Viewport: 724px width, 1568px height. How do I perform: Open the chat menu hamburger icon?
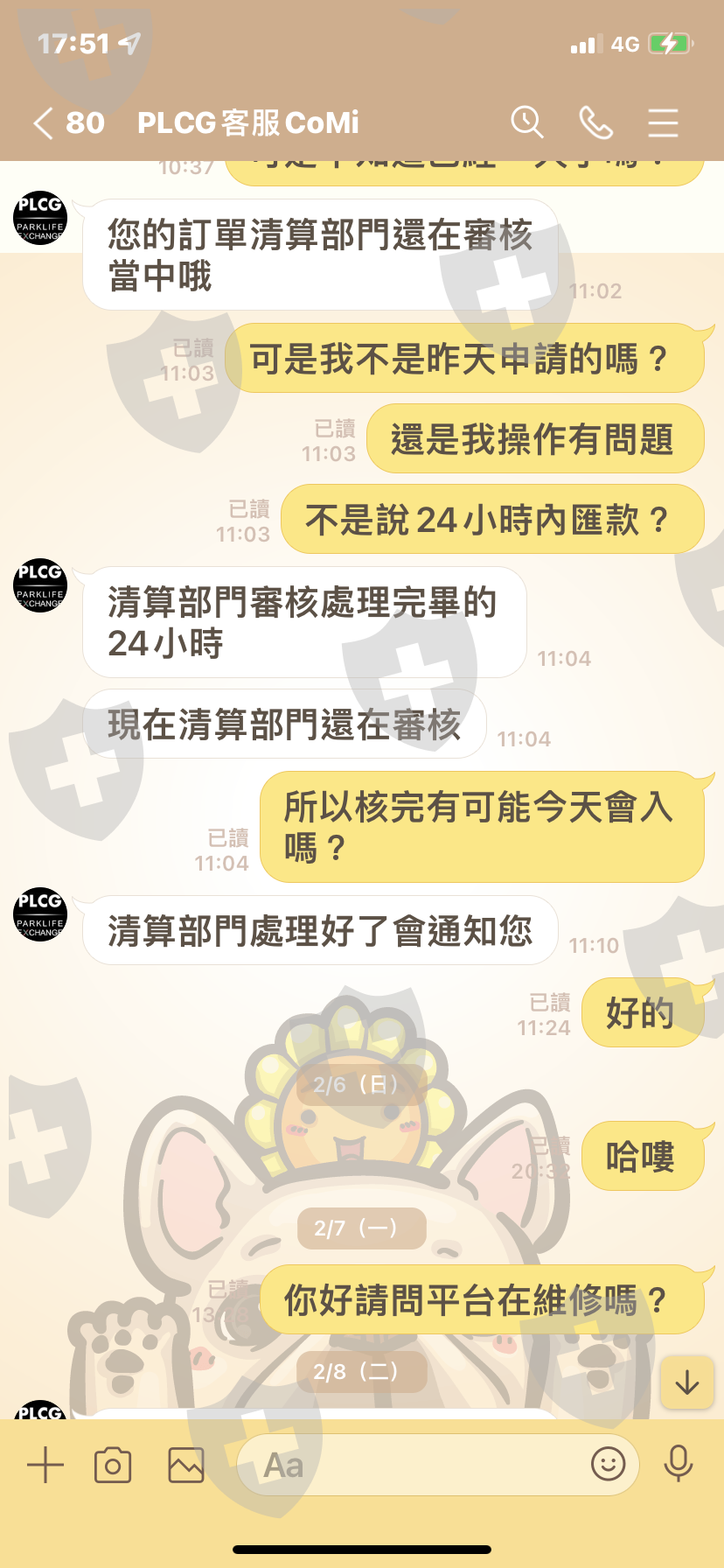click(664, 123)
